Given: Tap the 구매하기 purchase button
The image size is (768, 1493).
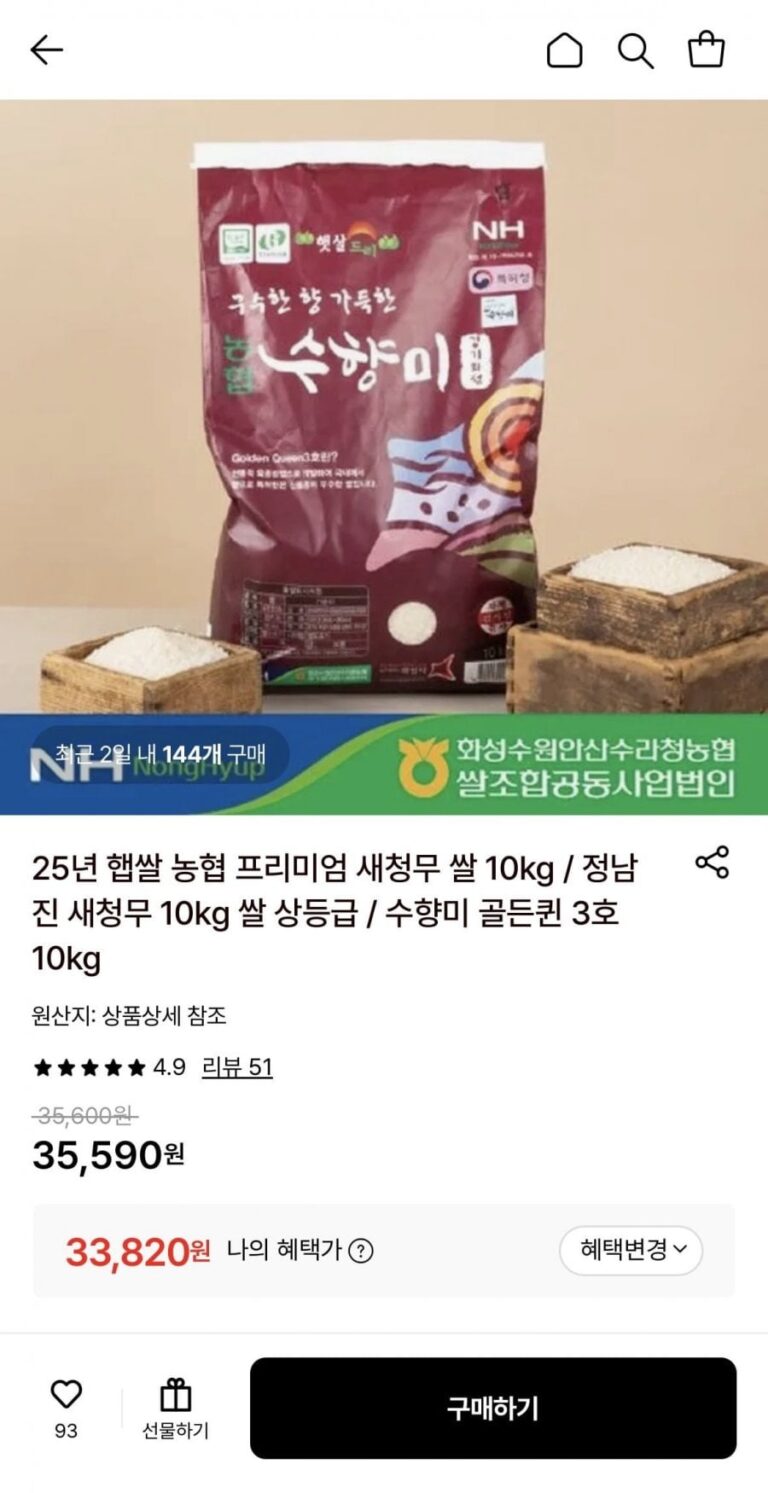Looking at the screenshot, I should click(492, 1408).
